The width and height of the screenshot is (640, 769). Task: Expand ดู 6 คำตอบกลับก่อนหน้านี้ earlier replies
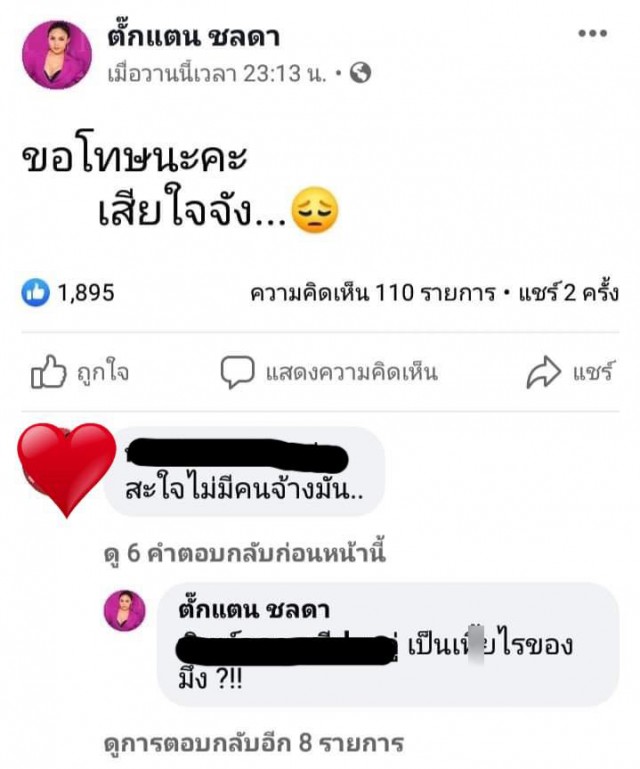coord(245,550)
